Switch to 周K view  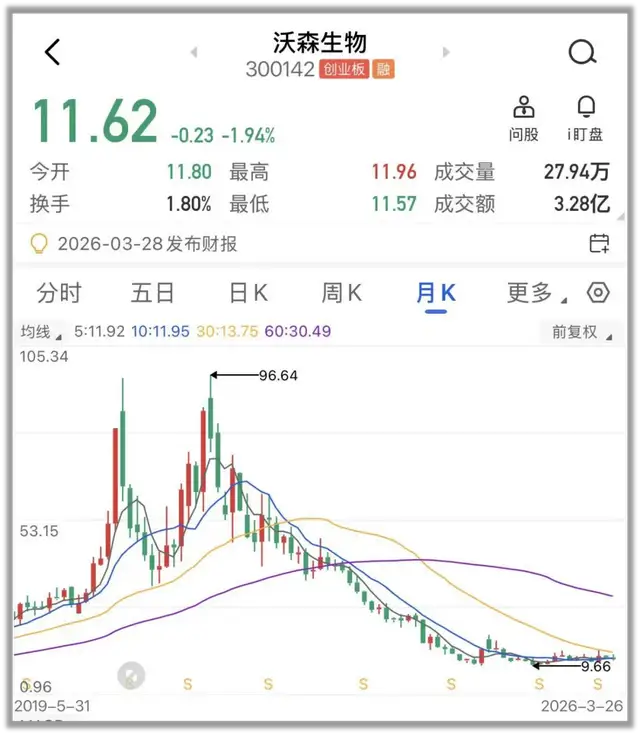point(341,293)
